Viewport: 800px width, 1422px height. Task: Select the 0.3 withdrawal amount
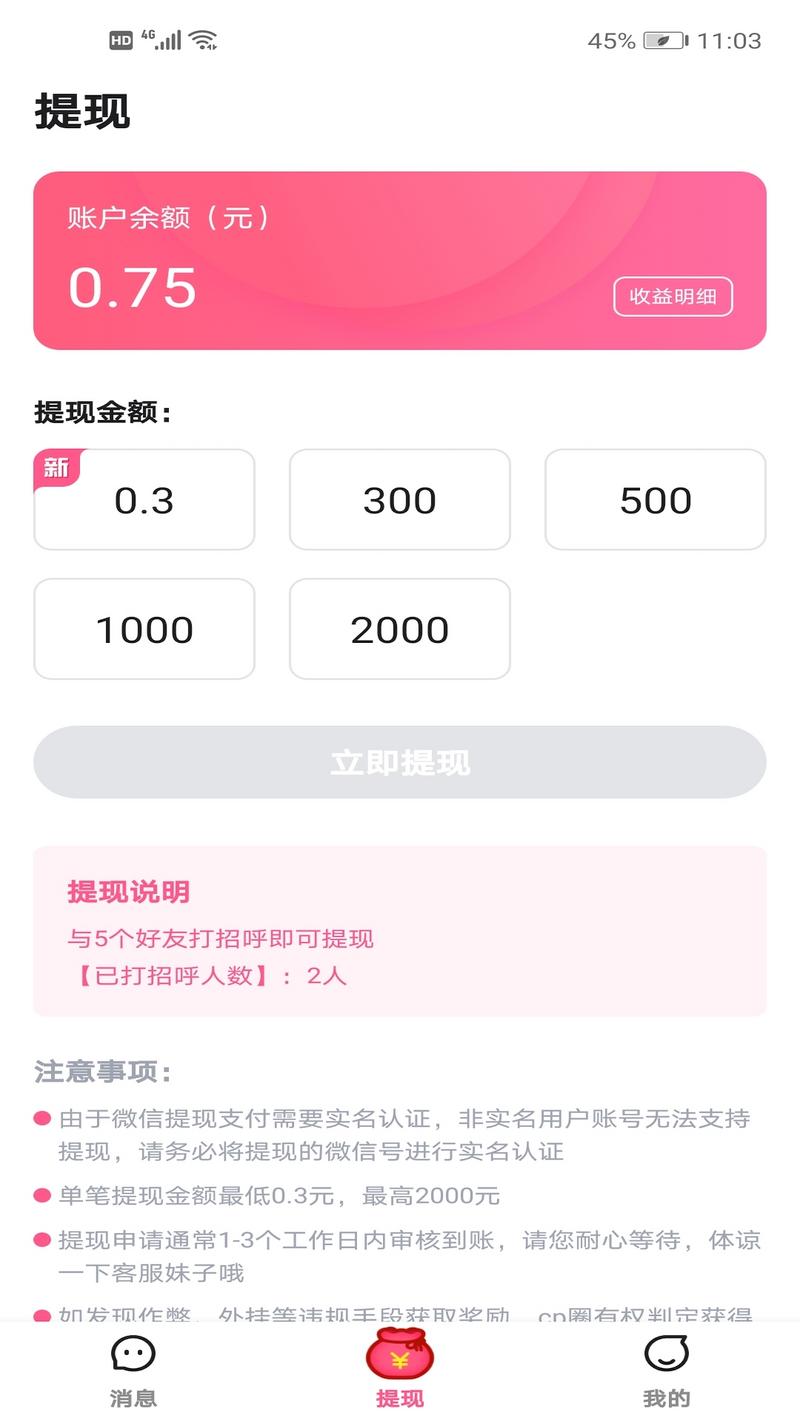pos(144,500)
